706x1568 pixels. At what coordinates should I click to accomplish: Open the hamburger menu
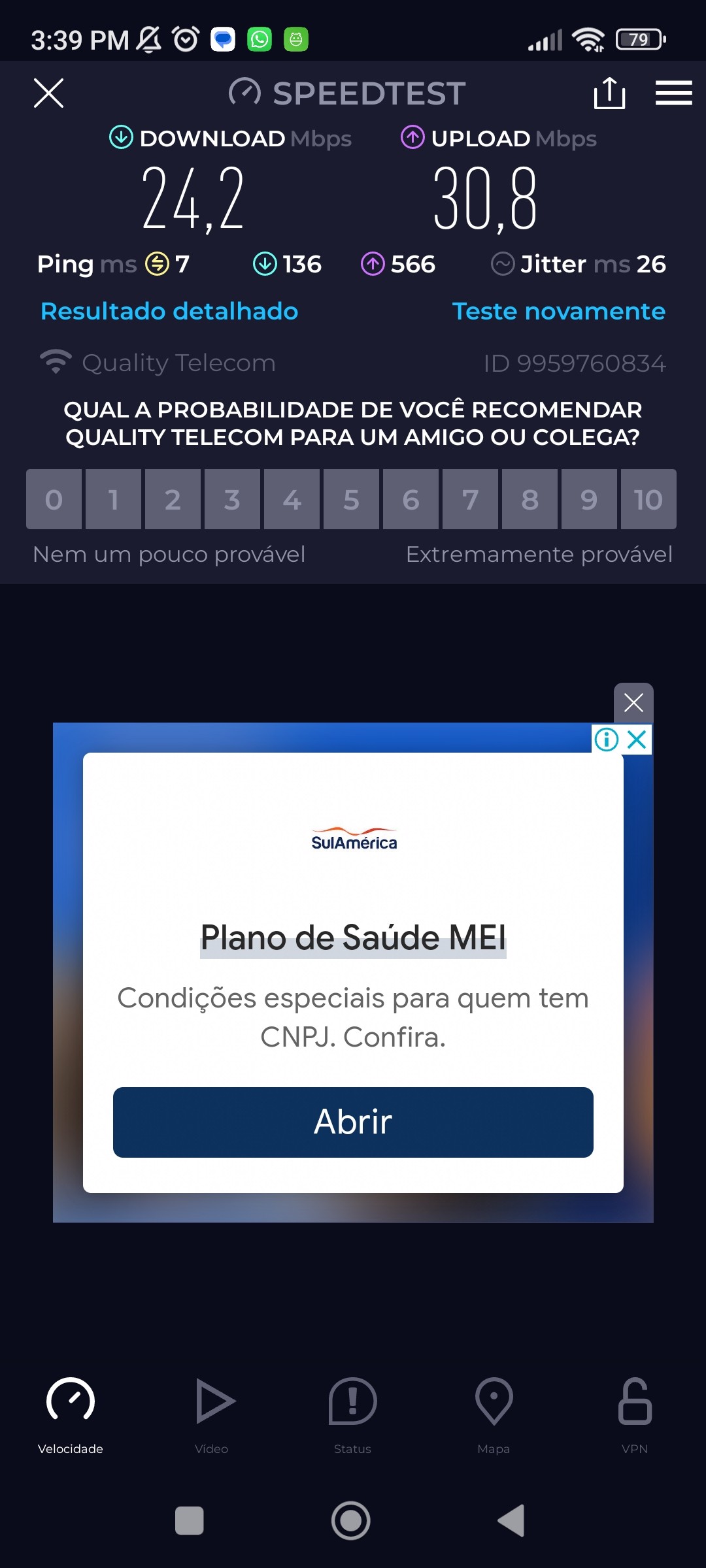(673, 93)
